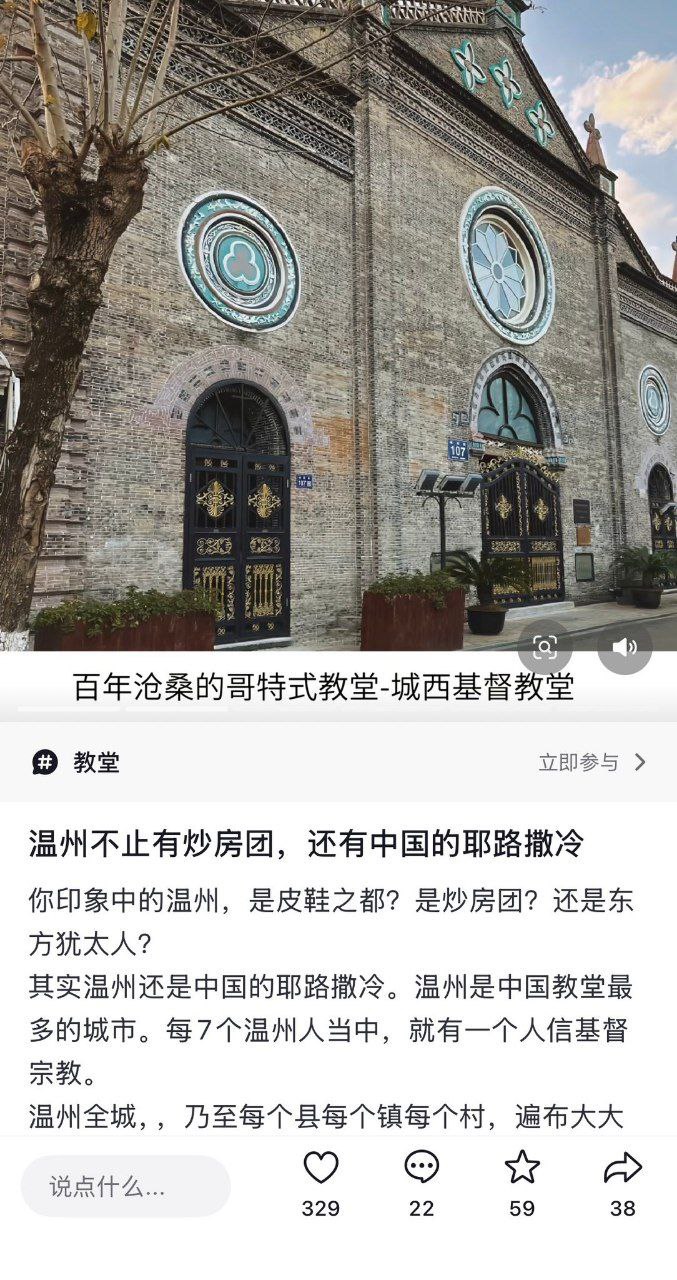This screenshot has height=1280, width=677.
Task: Open the 说点什么 comment field
Action: [x=126, y=1187]
